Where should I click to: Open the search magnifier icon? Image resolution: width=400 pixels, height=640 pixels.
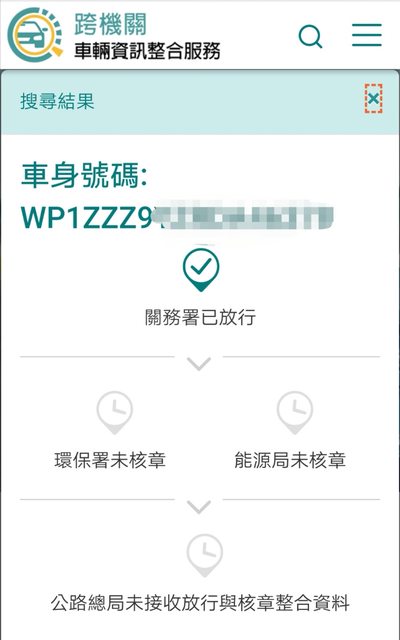tap(311, 37)
